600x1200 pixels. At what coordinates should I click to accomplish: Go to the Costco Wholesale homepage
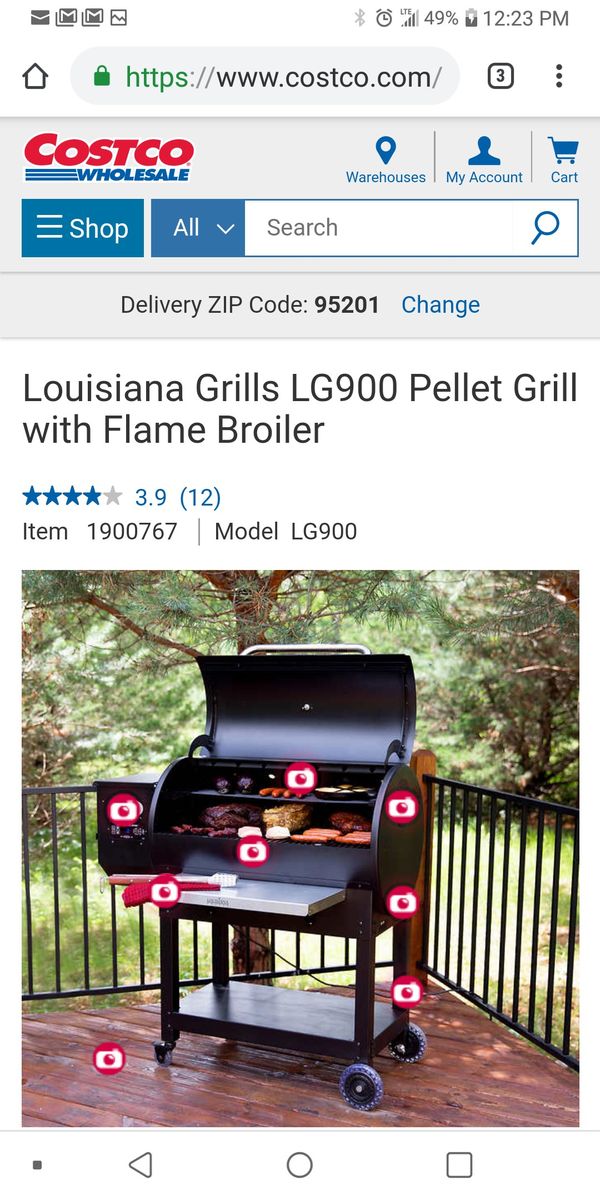pyautogui.click(x=108, y=158)
